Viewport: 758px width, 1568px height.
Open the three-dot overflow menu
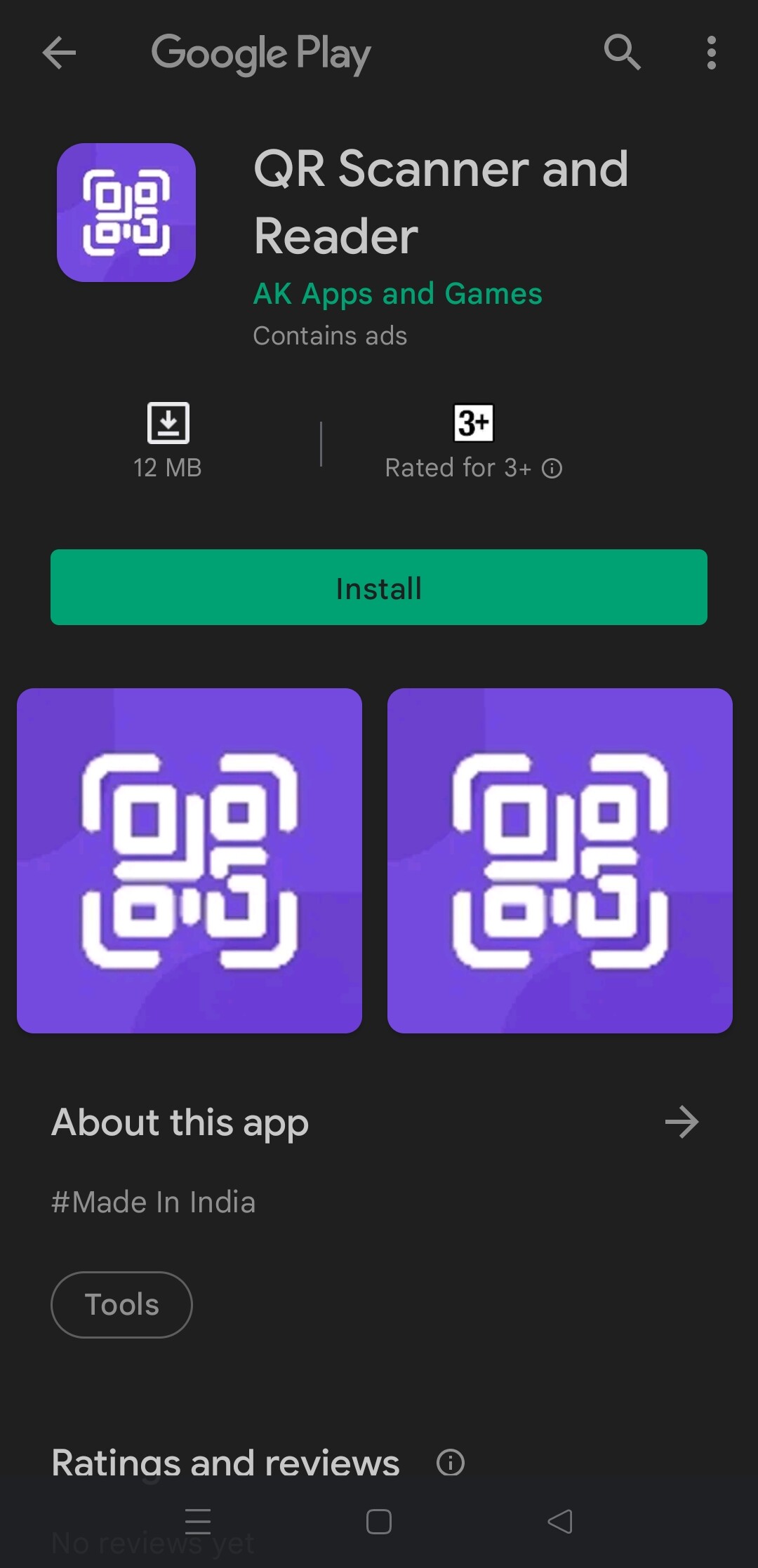tap(711, 53)
